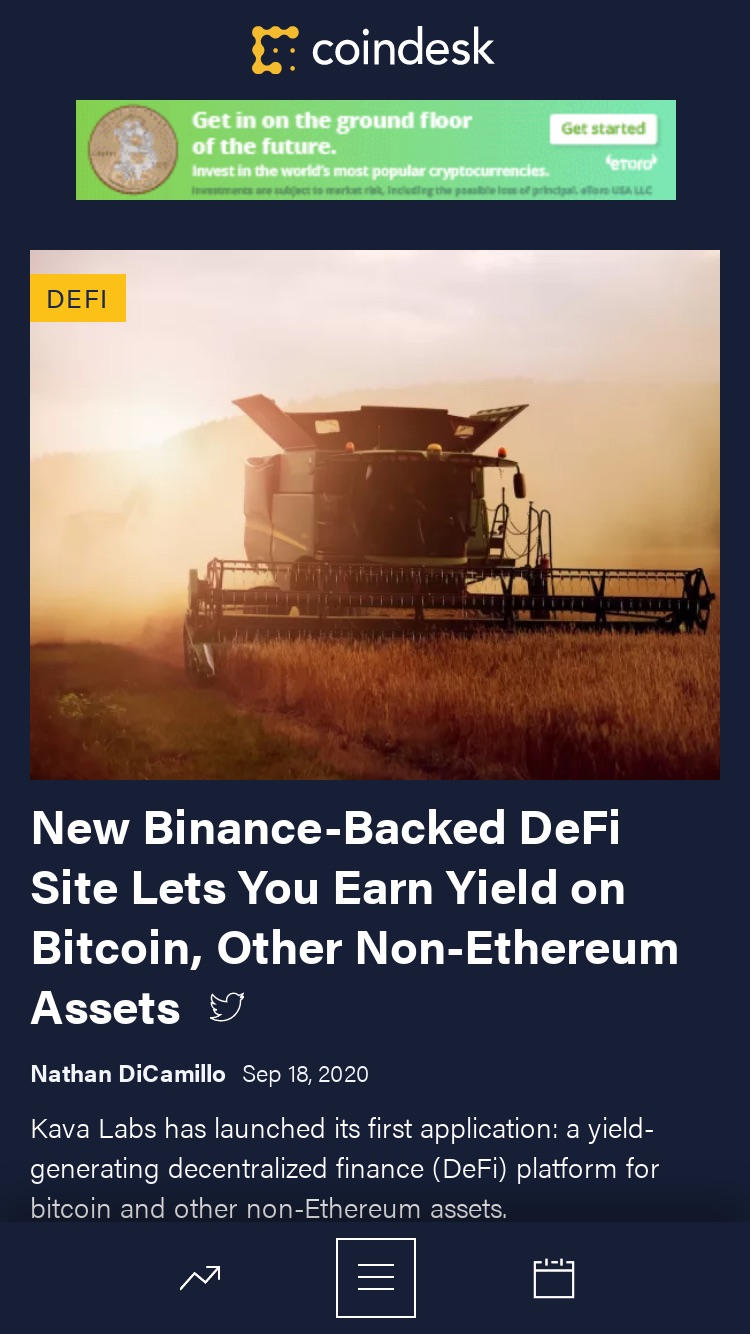Image resolution: width=750 pixels, height=1334 pixels.
Task: Open the New Binance-Backed DeFi Site article
Action: [x=355, y=918]
